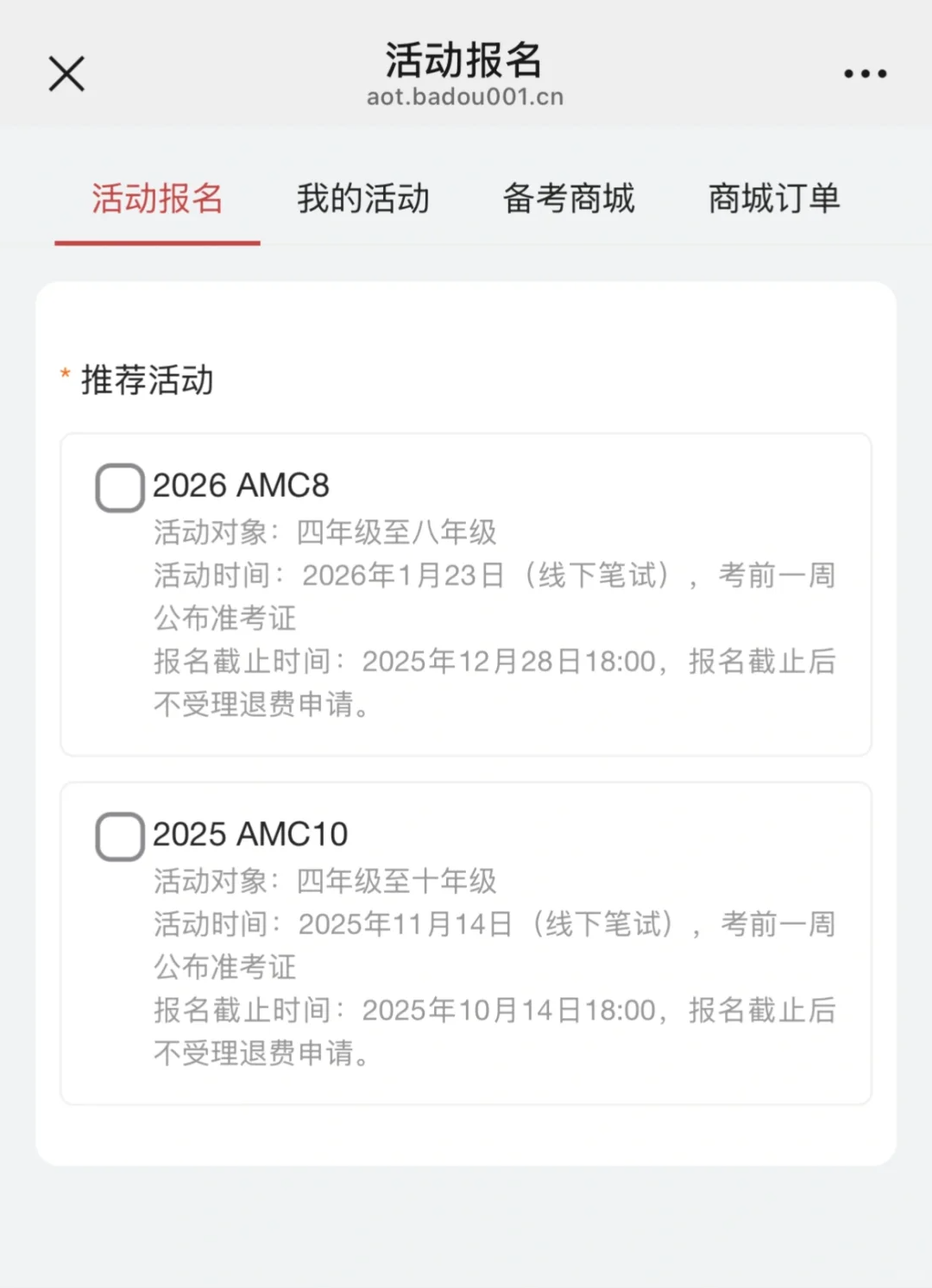Click the page title 活动报名
Image resolution: width=932 pixels, height=1288 pixels.
463,62
